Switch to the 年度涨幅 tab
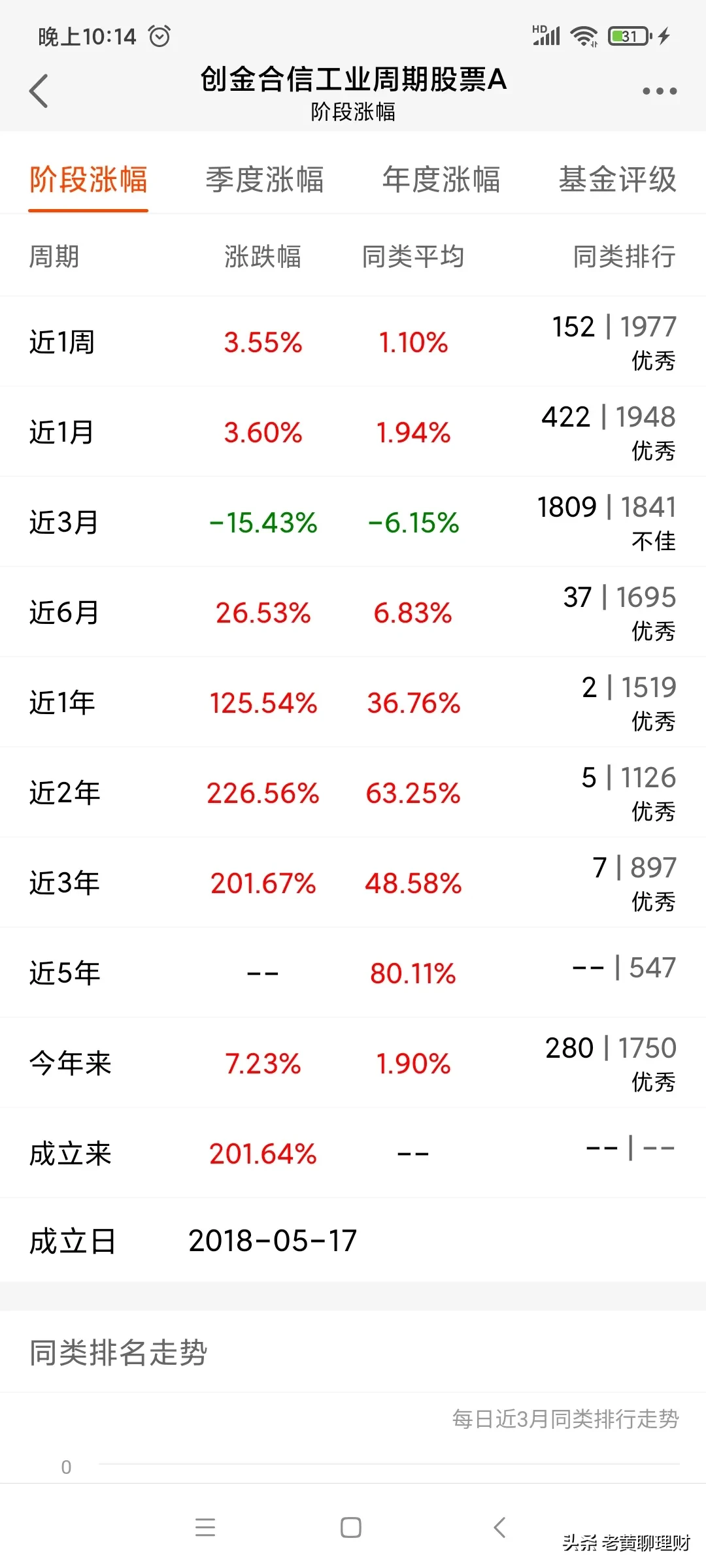Viewport: 706px width, 1568px height. click(x=441, y=180)
